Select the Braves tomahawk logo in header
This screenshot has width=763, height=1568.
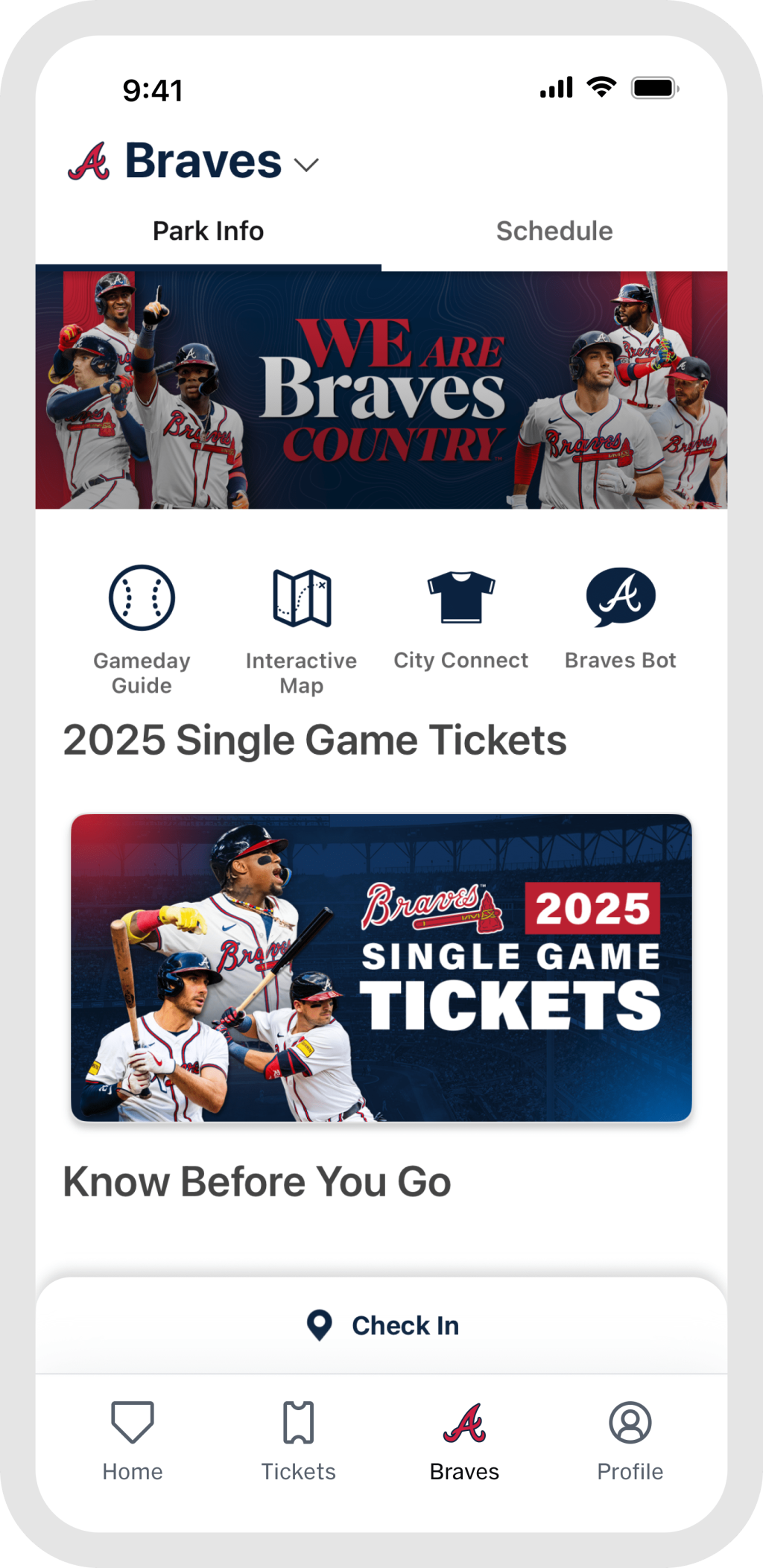coord(91,164)
